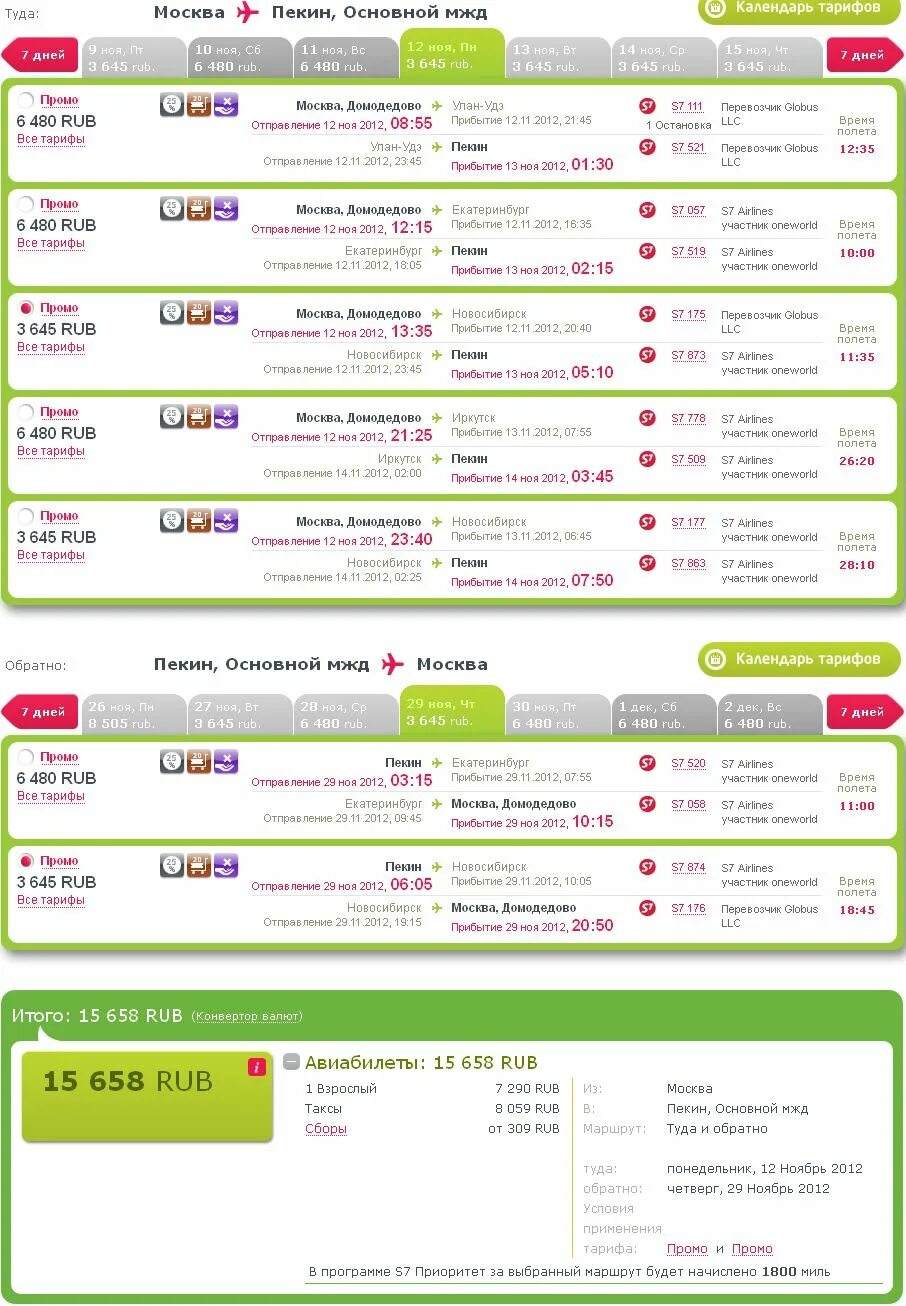View all fares for the 21:25 Moscow departure
Image resolution: width=906 pixels, height=1306 pixels.
[x=51, y=451]
